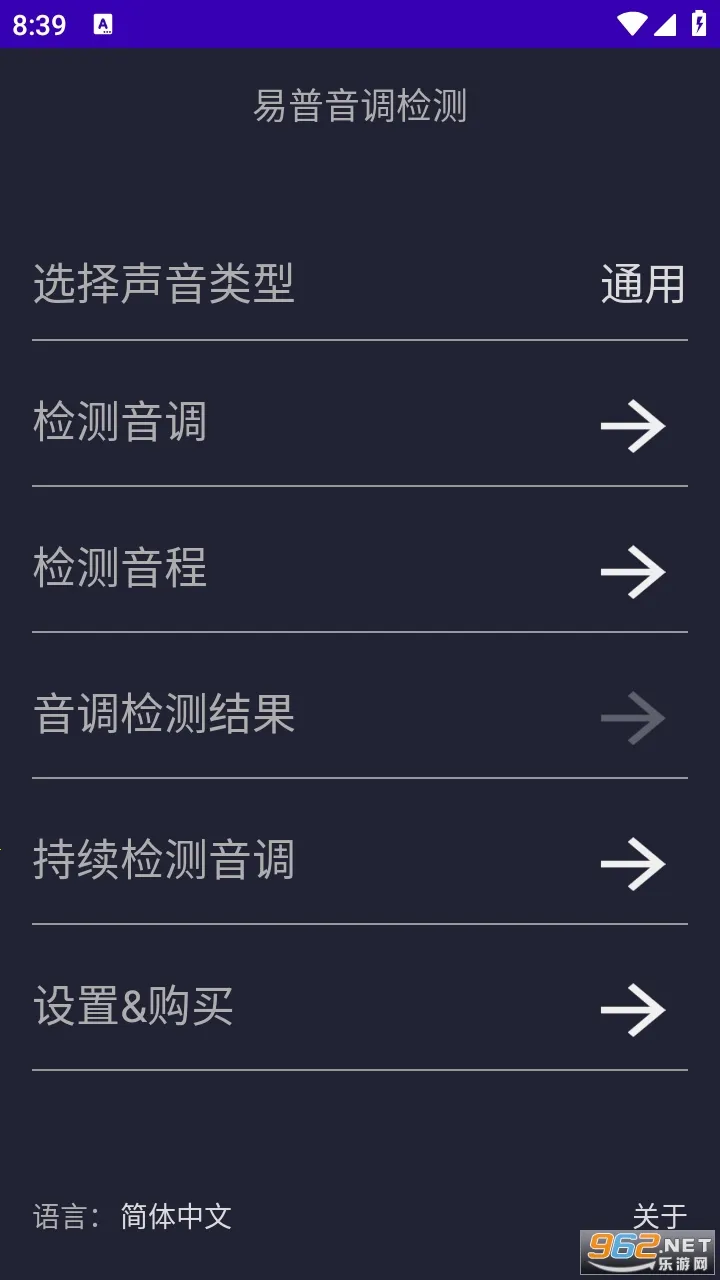Change the sound type from 通用
720x1280 pixels.
[x=642, y=285]
